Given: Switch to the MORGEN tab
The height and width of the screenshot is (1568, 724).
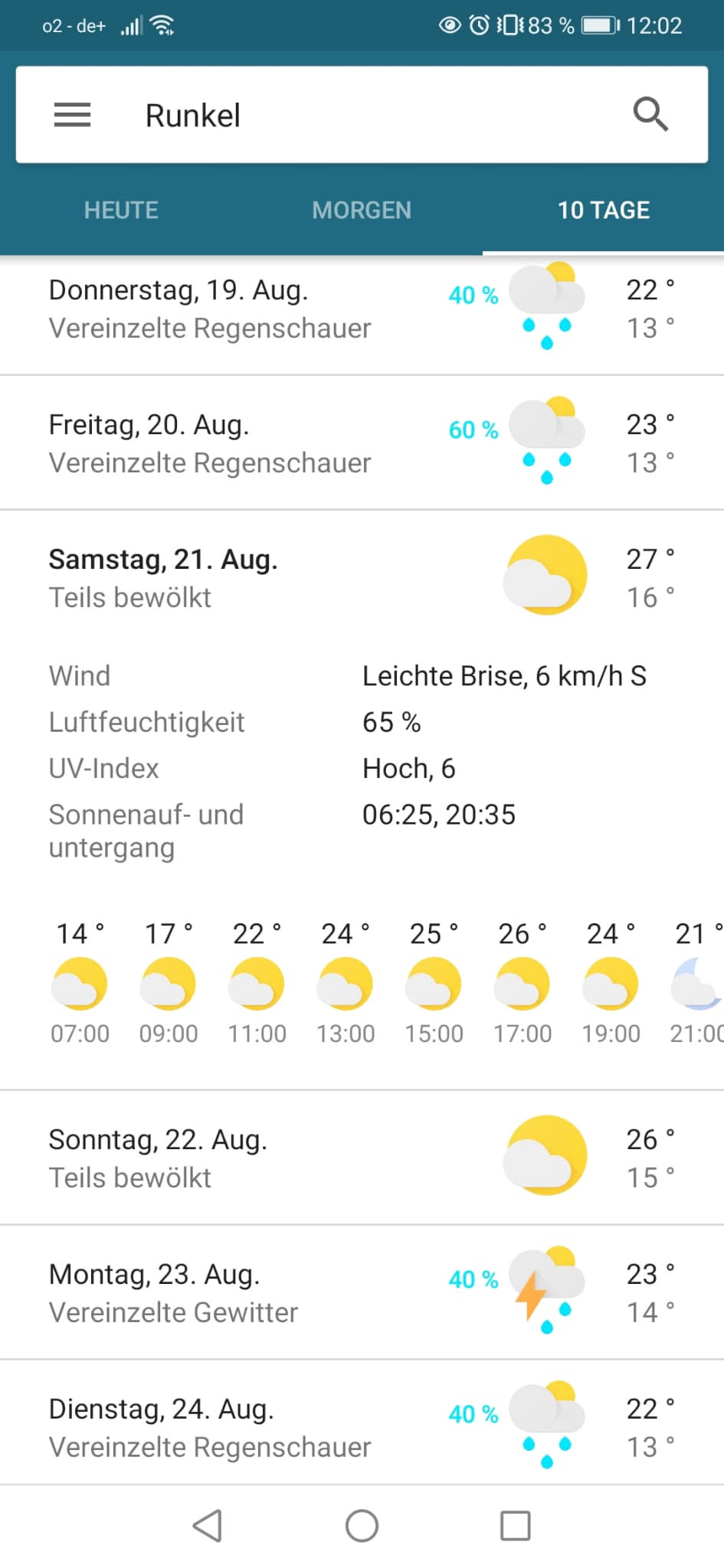Looking at the screenshot, I should [x=362, y=210].
